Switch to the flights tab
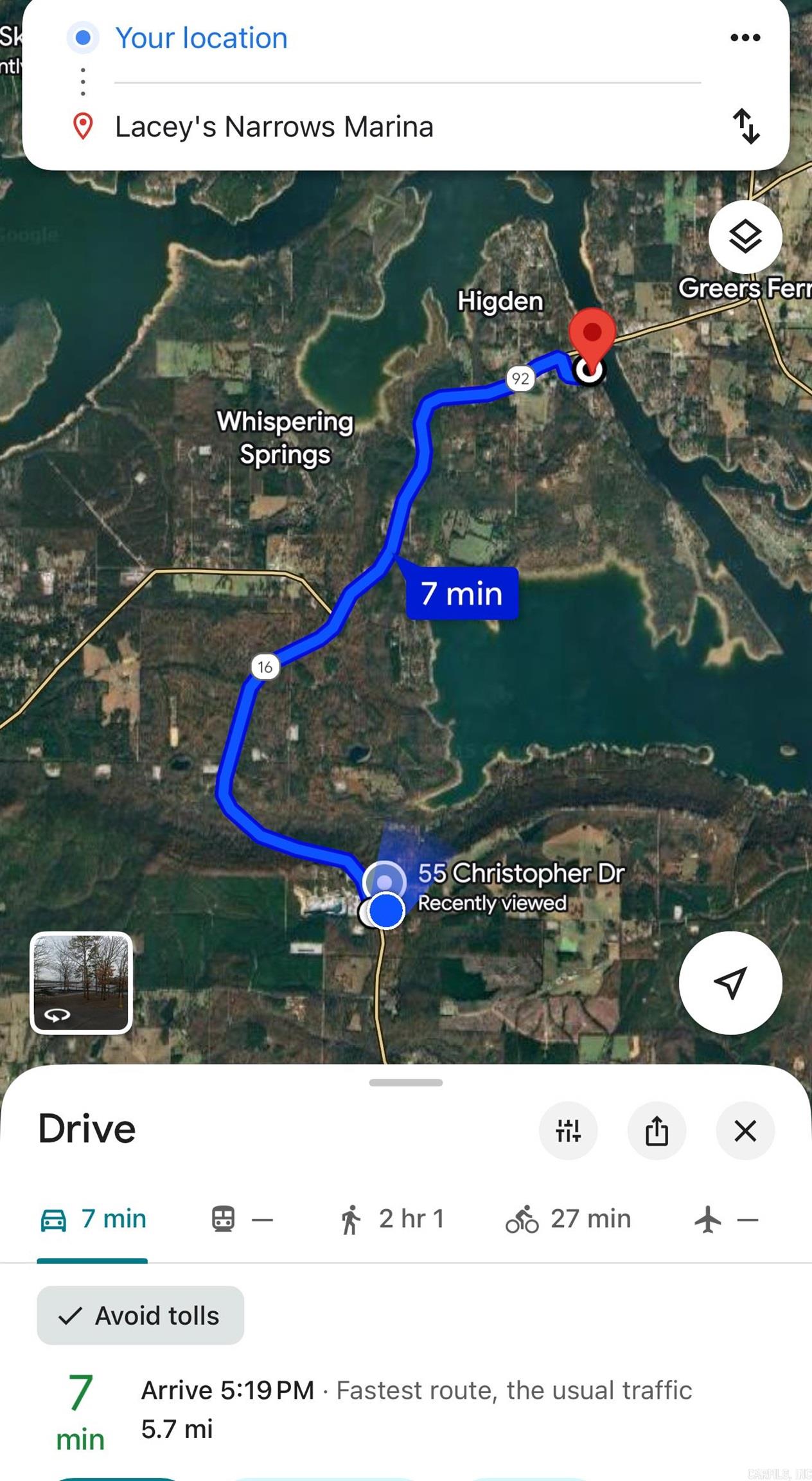812x1481 pixels. [x=726, y=1219]
